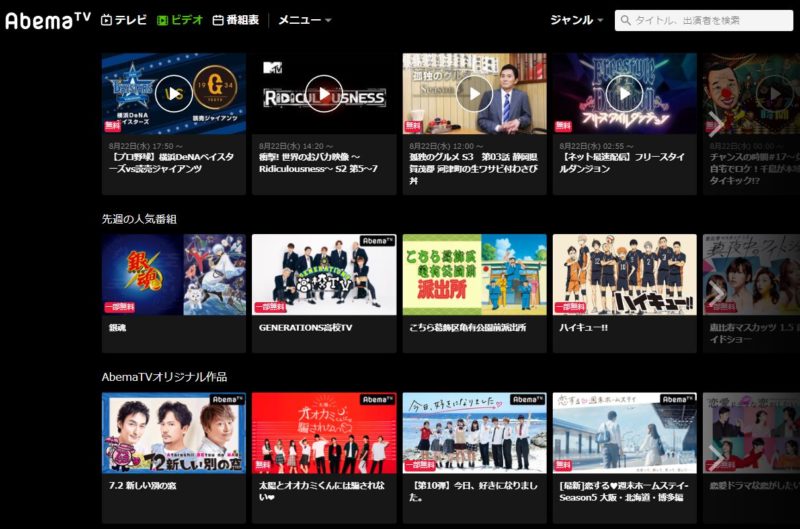Play 孤独のグルメ S3 第03話

pos(474,94)
